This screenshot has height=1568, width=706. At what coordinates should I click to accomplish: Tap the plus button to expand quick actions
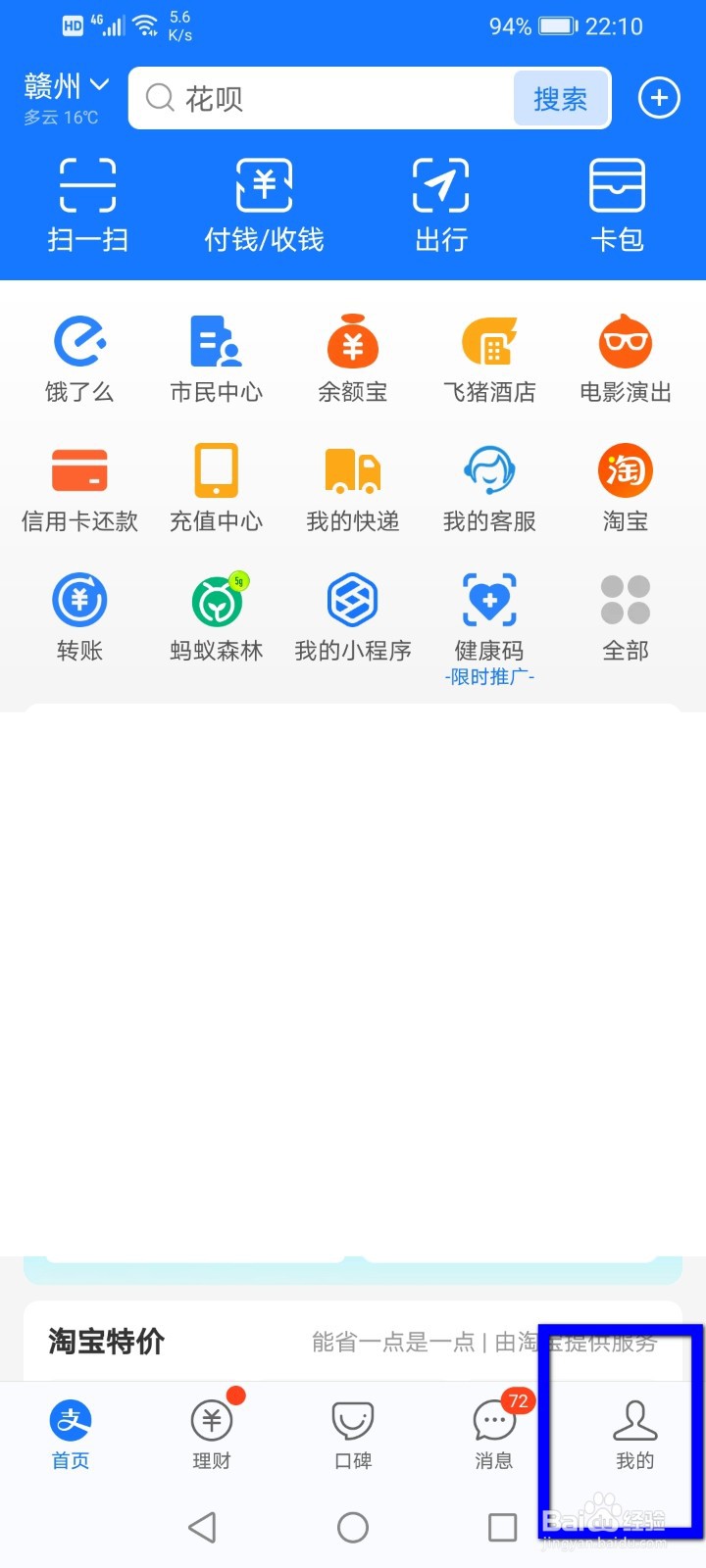coord(659,98)
